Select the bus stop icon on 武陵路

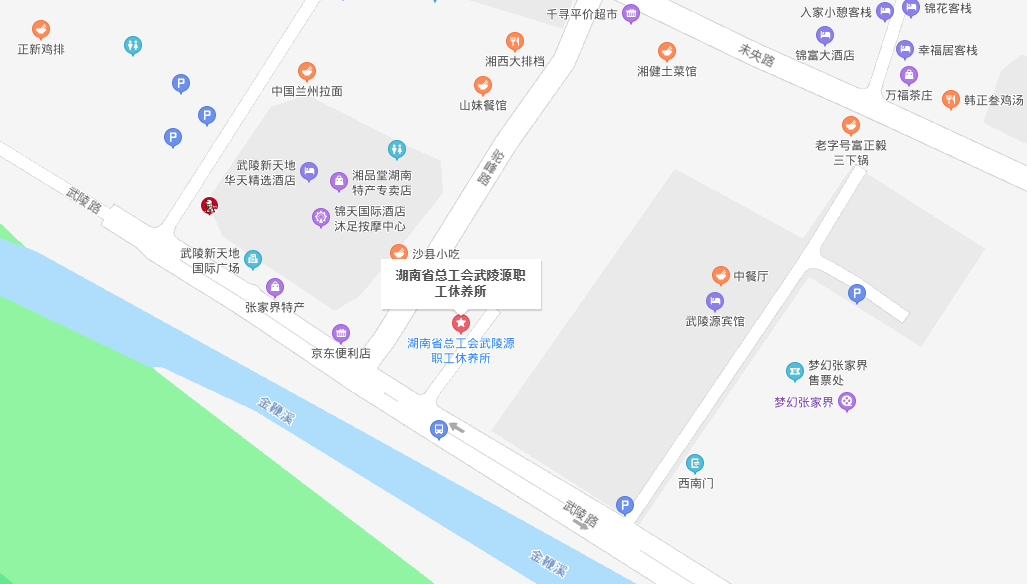coord(438,429)
